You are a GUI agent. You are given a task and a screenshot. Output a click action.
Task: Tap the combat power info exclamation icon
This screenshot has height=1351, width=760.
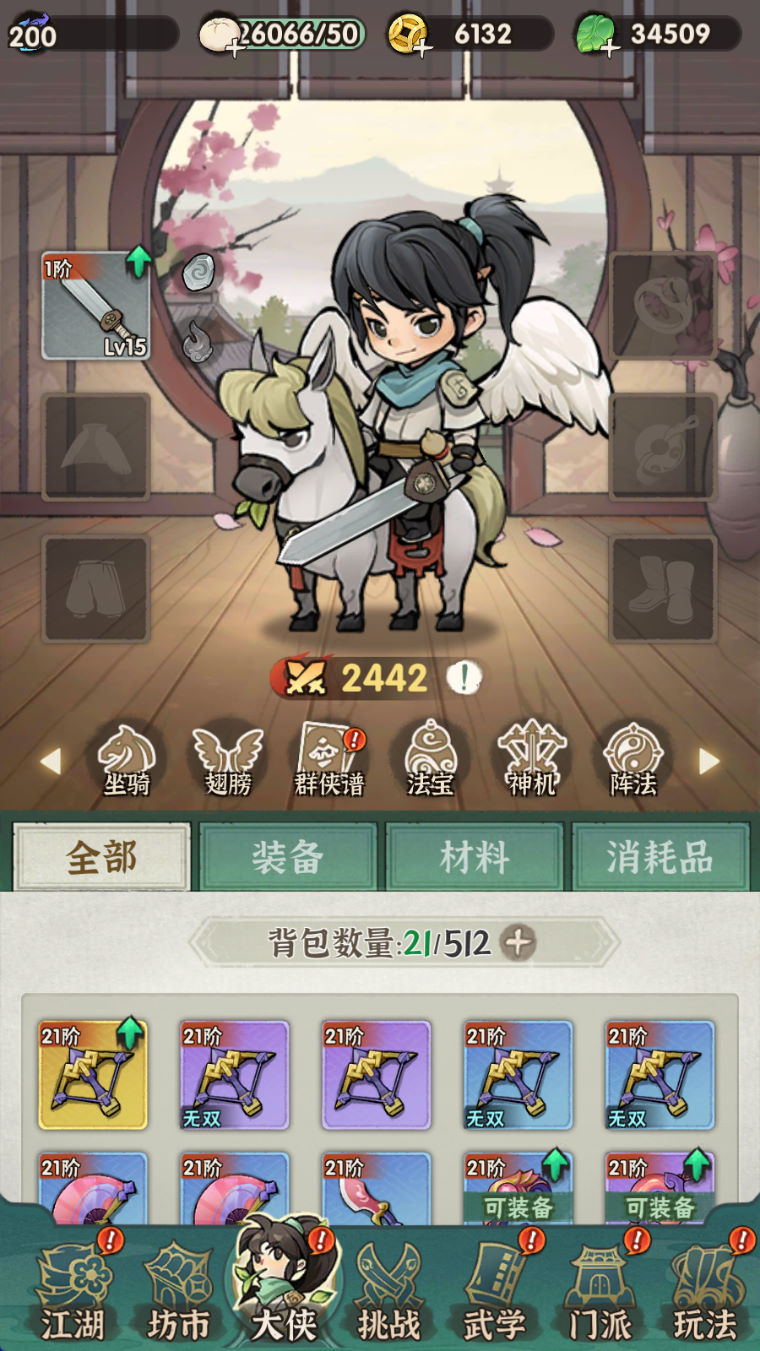463,678
